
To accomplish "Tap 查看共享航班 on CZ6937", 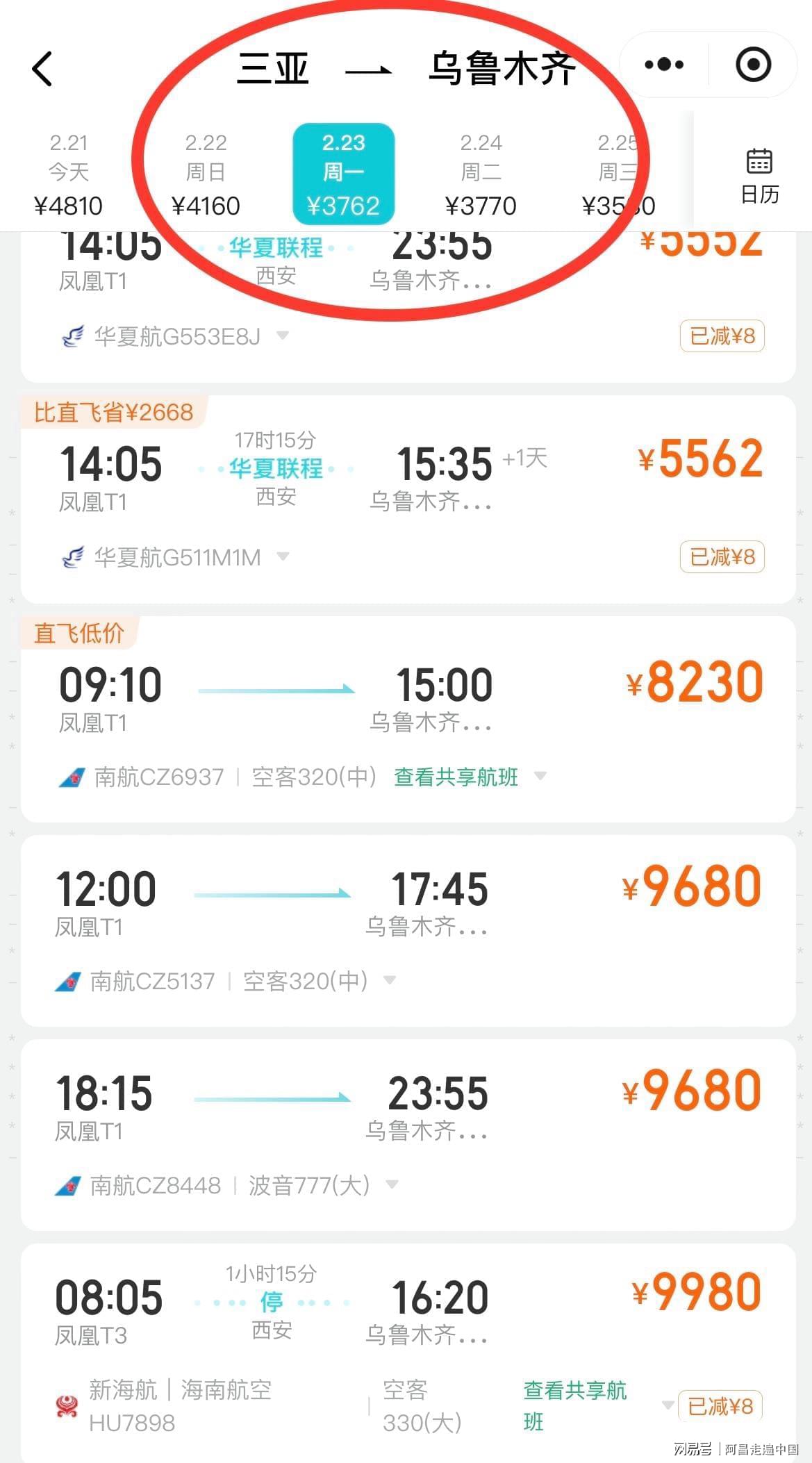I will tap(456, 777).
